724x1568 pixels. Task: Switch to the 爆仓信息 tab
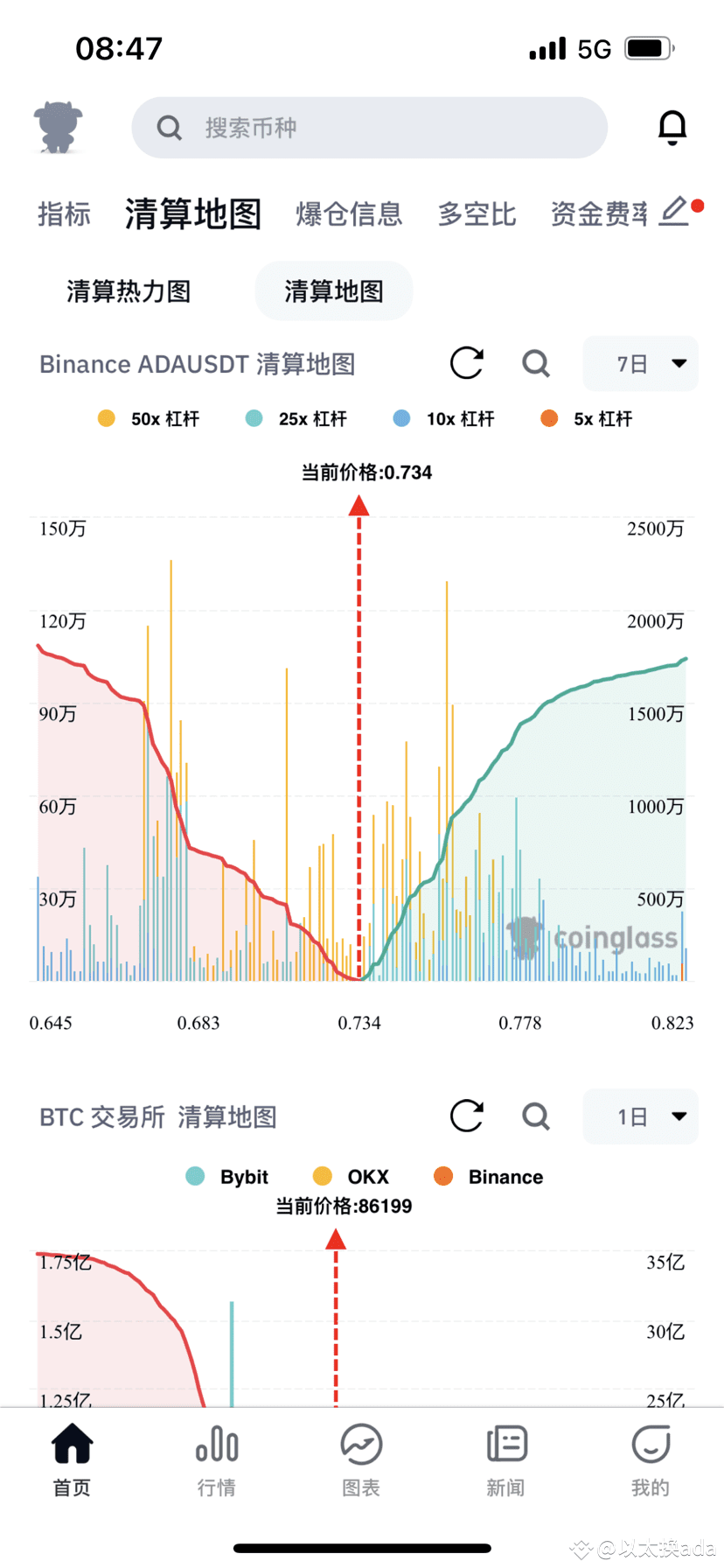point(349,213)
